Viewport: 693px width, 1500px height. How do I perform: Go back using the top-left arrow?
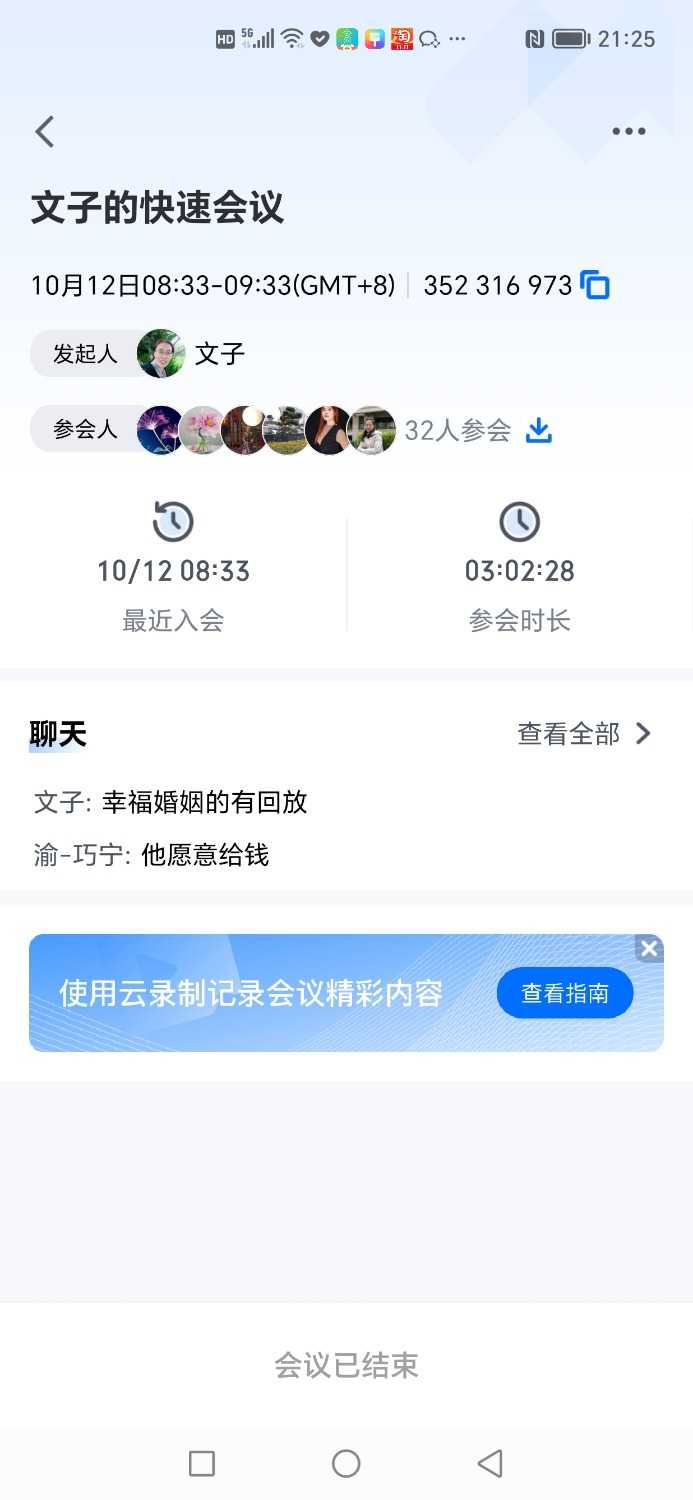click(x=45, y=131)
